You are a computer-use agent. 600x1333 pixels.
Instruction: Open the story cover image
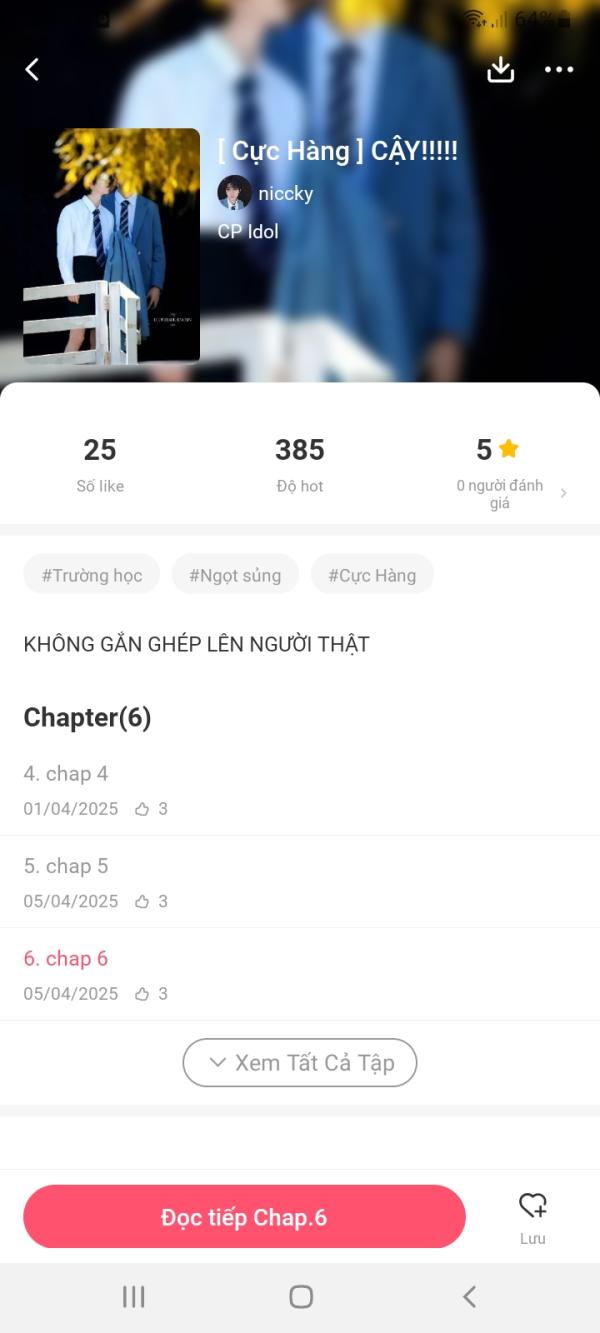pos(112,245)
